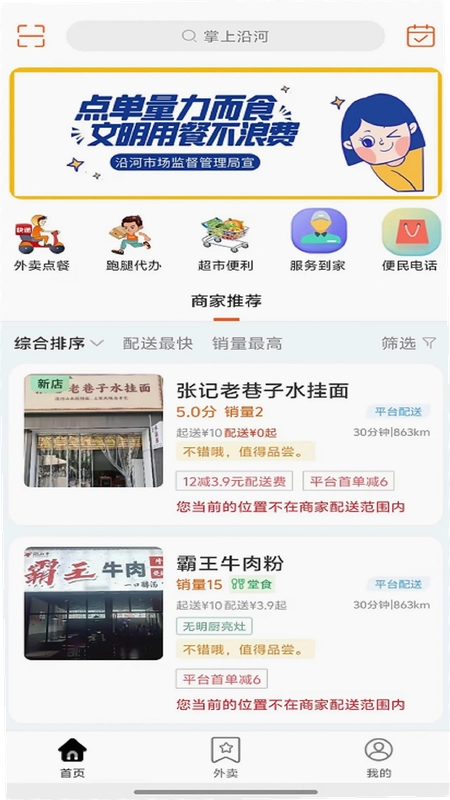This screenshot has width=450, height=800.
Task: Go to the 首页 bottom tab
Action: pos(72,758)
